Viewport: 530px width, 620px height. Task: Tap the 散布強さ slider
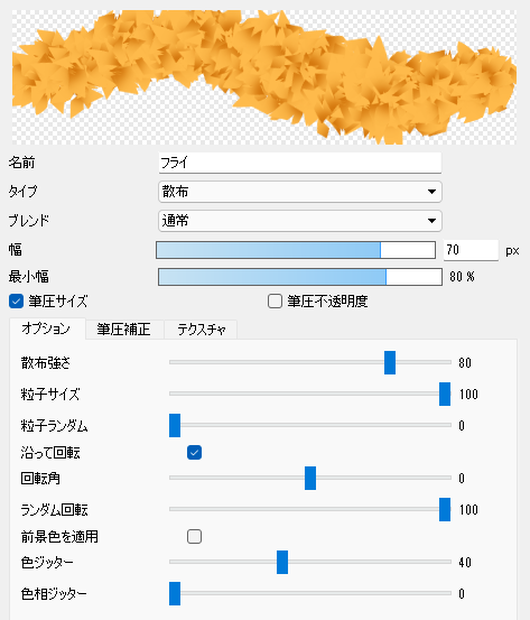310,362
